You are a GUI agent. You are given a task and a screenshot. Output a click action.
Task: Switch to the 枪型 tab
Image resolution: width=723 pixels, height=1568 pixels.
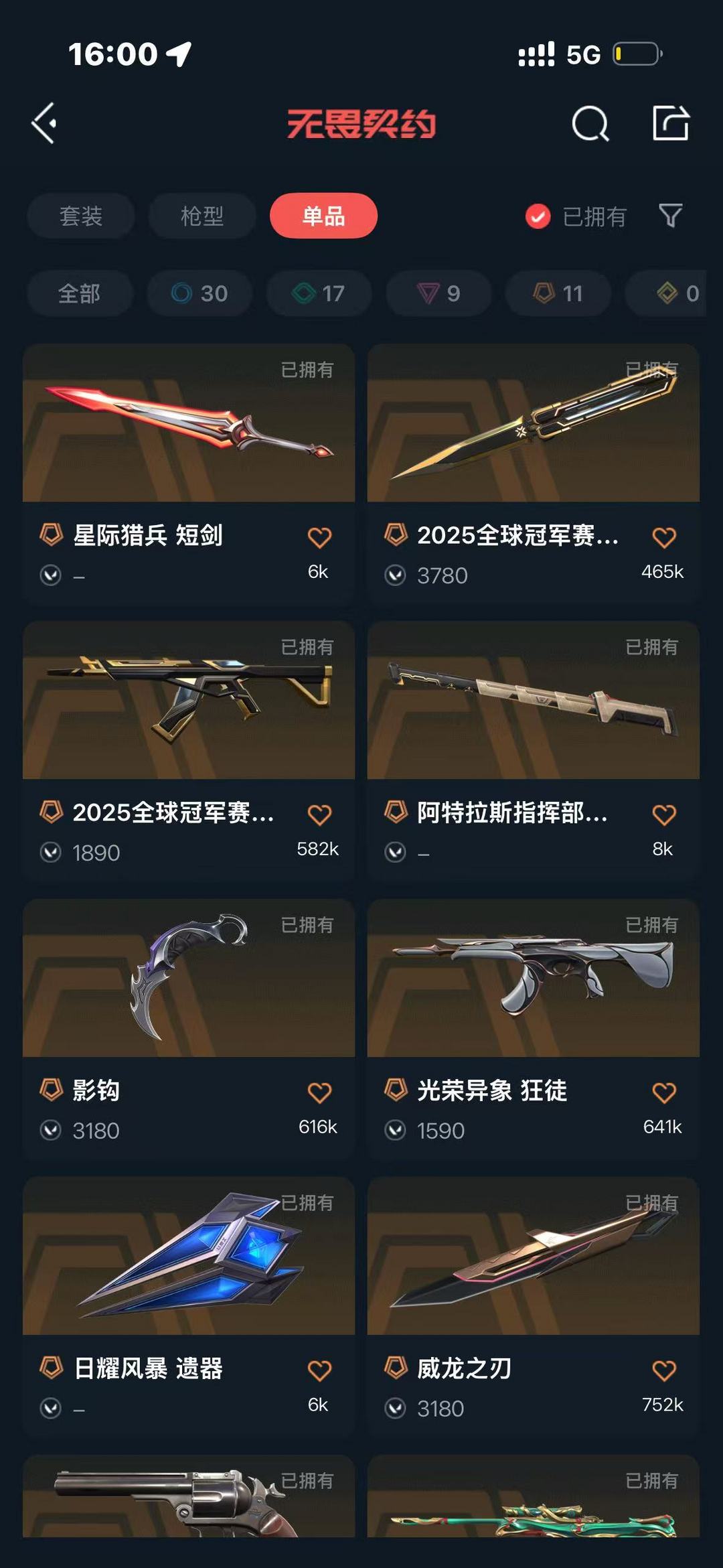[202, 216]
